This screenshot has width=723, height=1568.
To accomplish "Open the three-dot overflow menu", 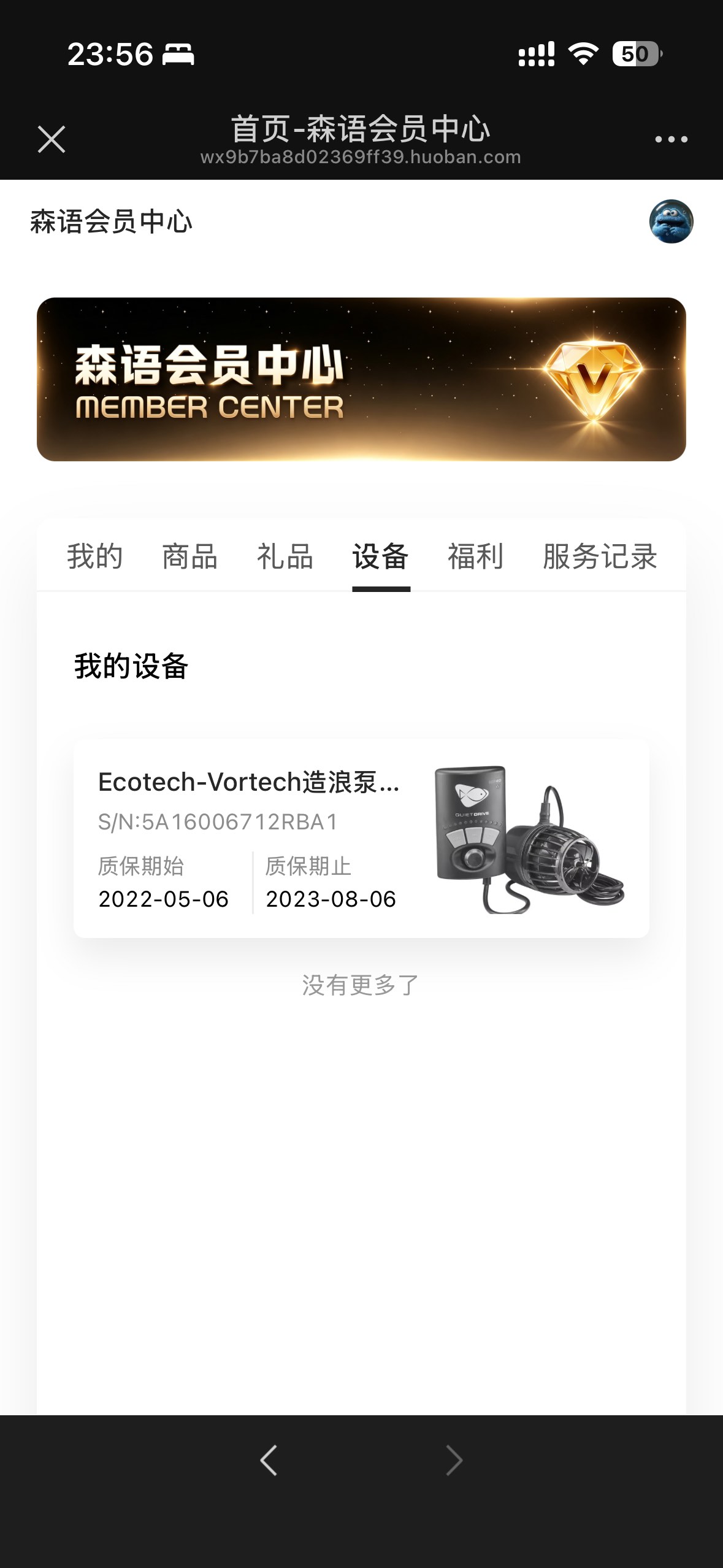I will (x=671, y=139).
